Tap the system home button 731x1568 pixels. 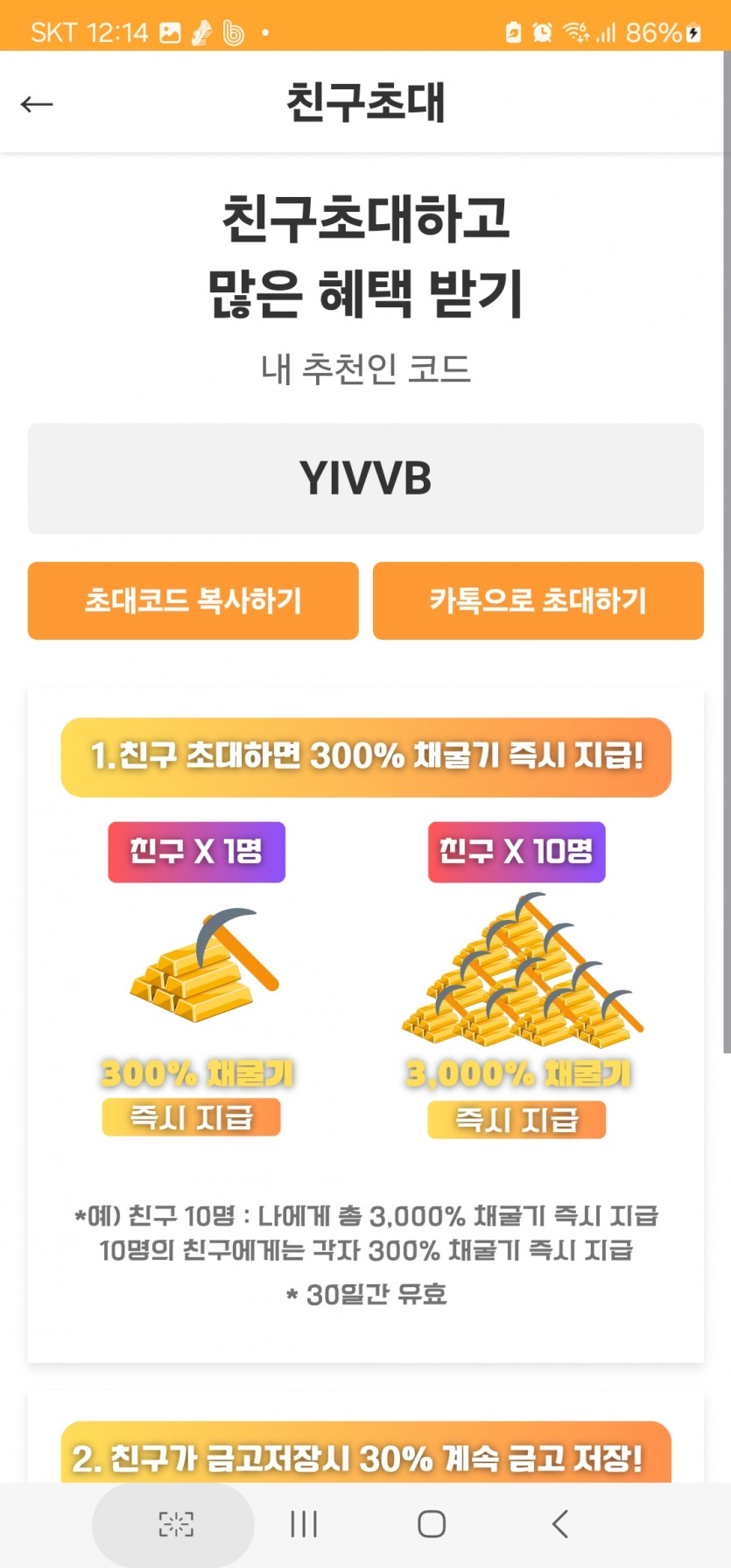[432, 1524]
